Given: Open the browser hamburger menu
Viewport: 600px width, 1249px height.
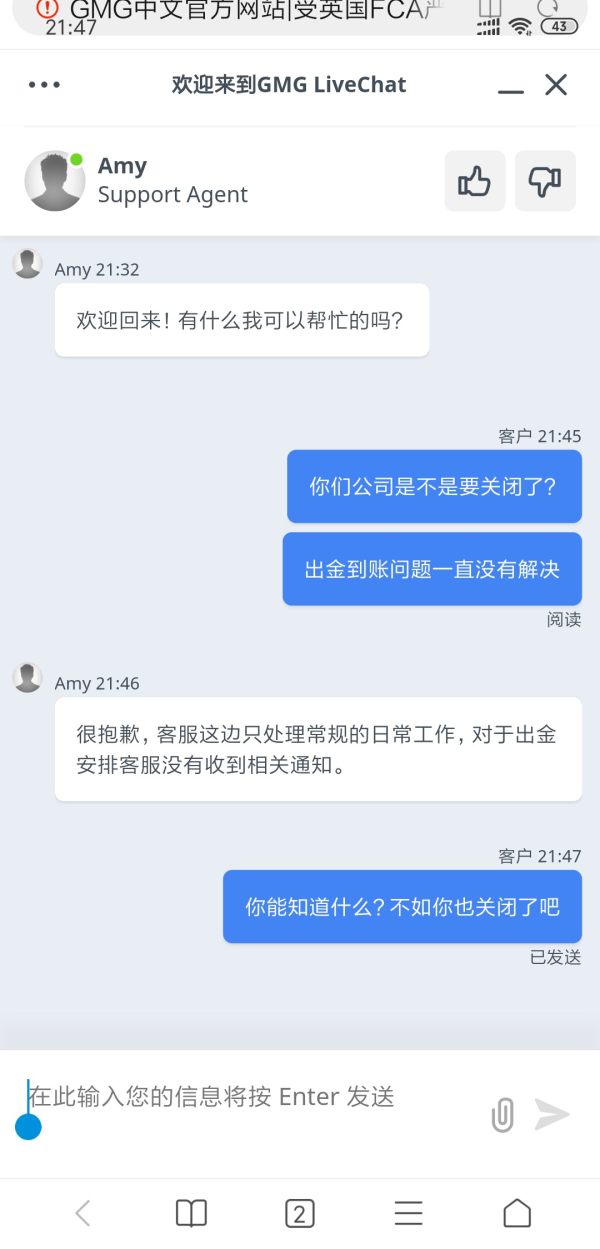Looking at the screenshot, I should pos(408,1214).
